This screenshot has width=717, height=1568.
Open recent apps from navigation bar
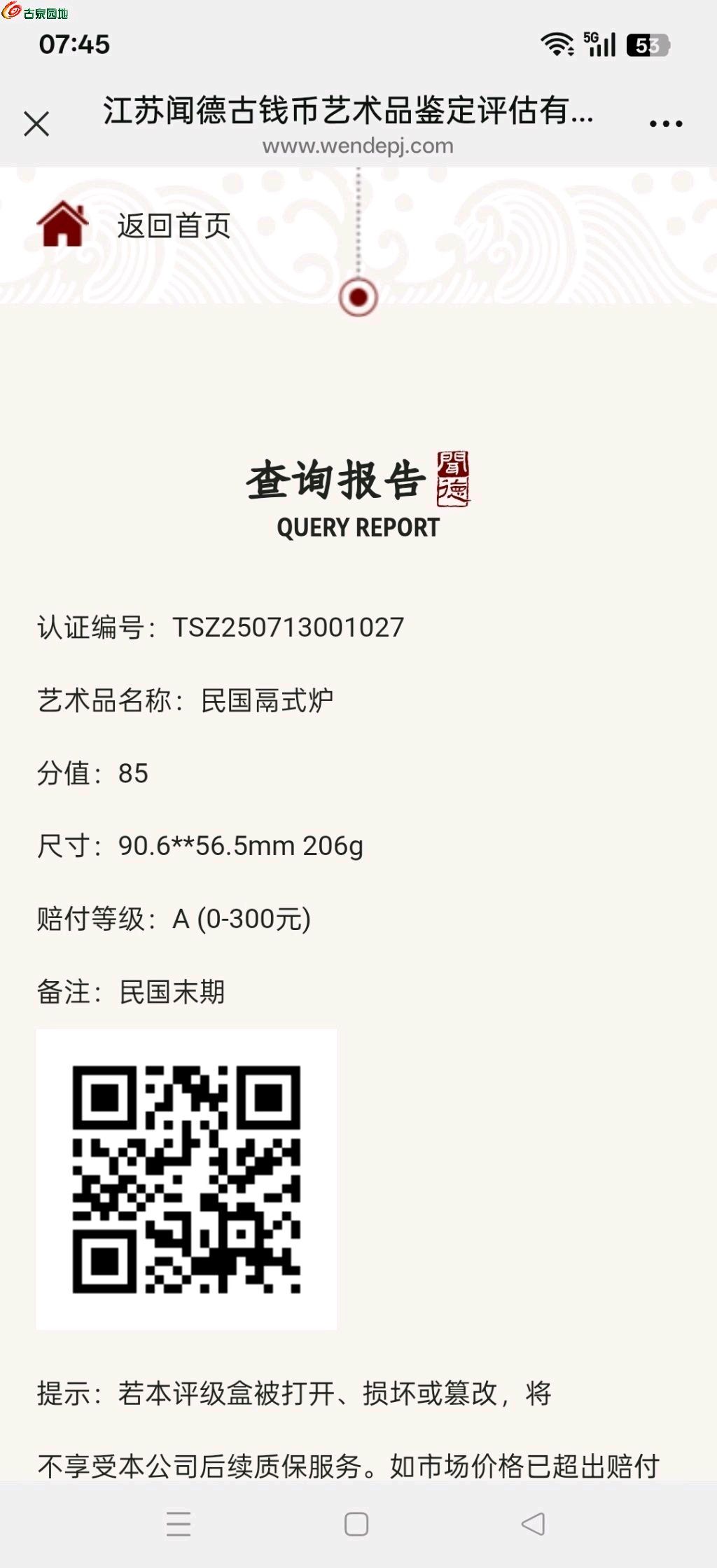point(179,1524)
